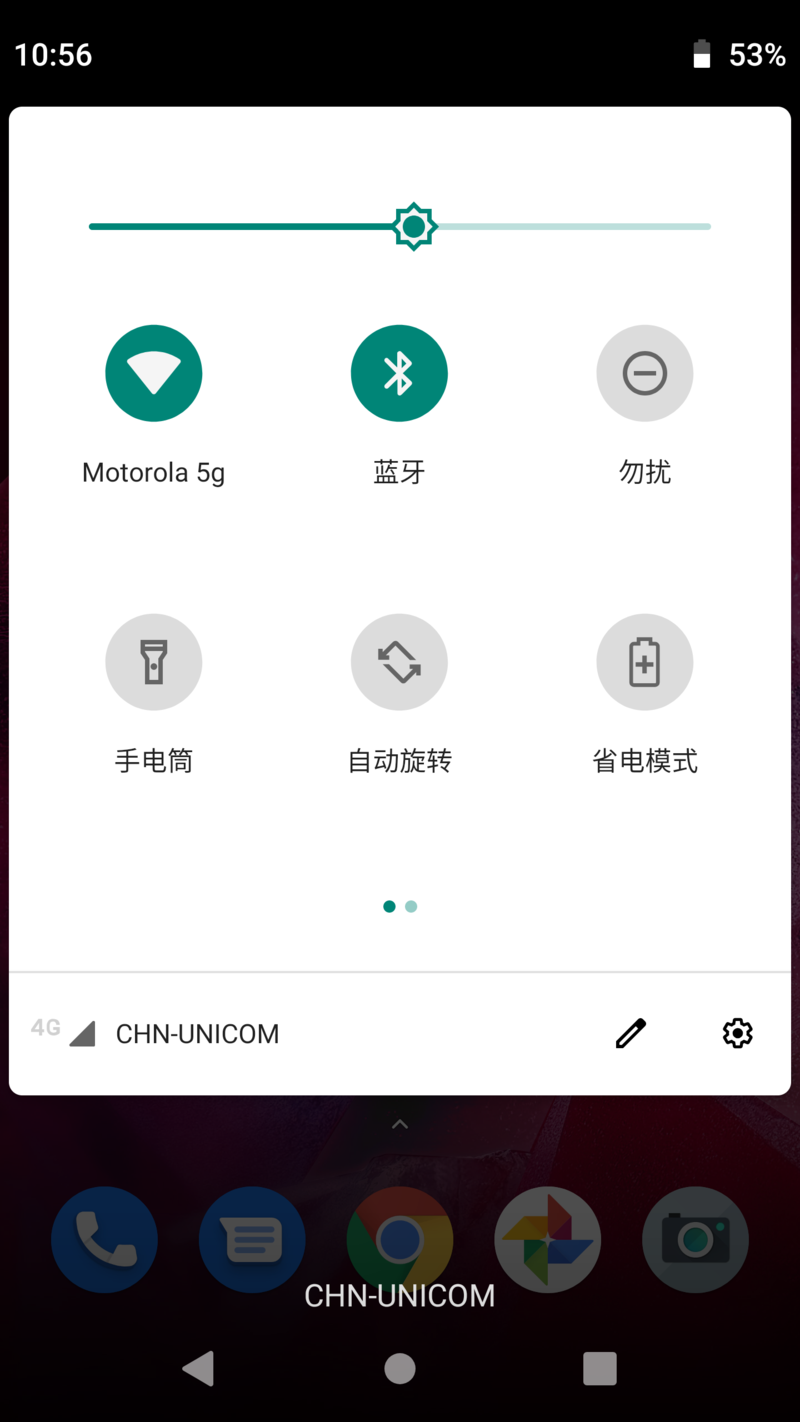The width and height of the screenshot is (800, 1422).
Task: Tap the home button in navigation bar
Action: coord(400,1368)
